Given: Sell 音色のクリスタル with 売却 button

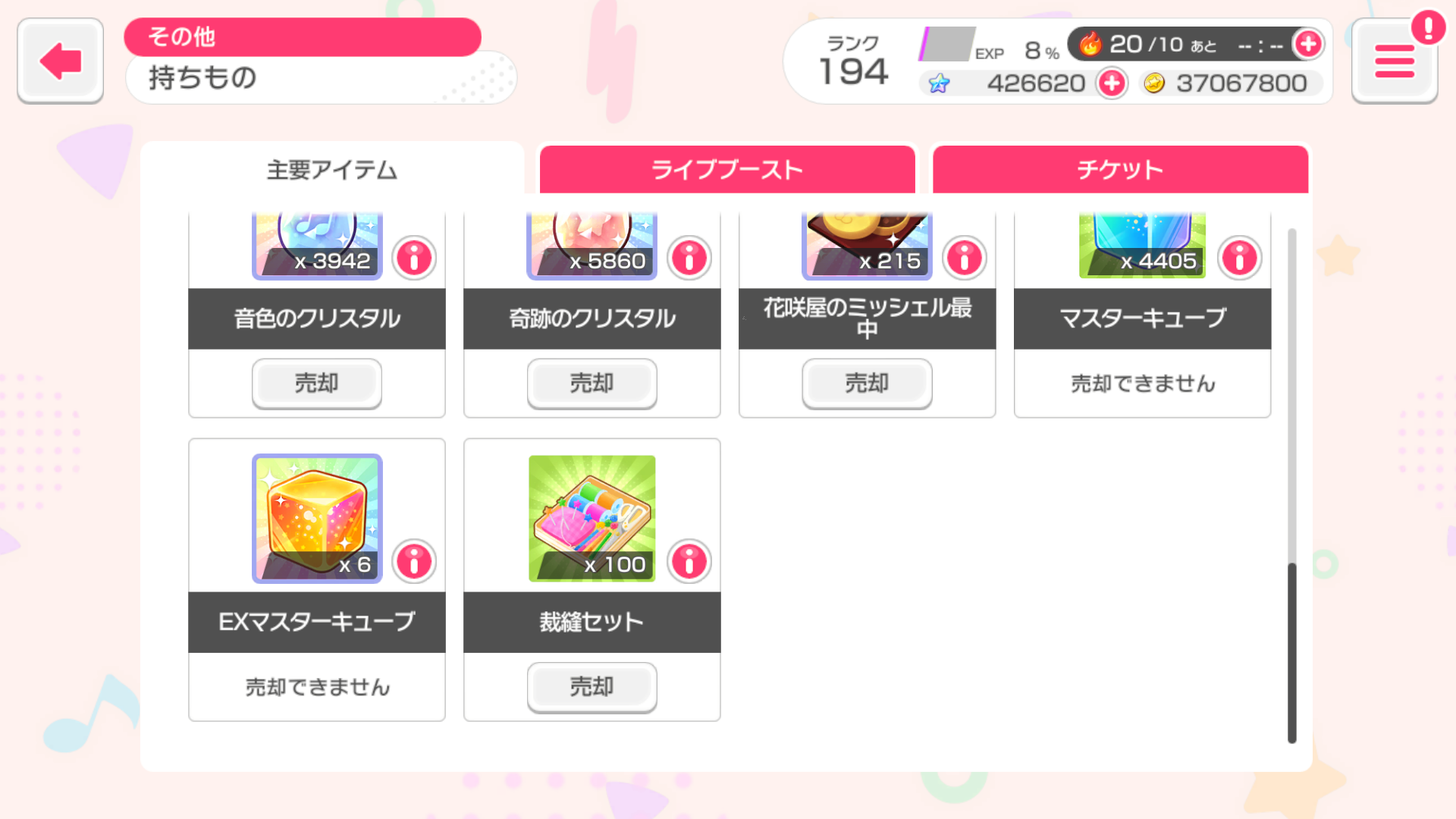Looking at the screenshot, I should 316,383.
